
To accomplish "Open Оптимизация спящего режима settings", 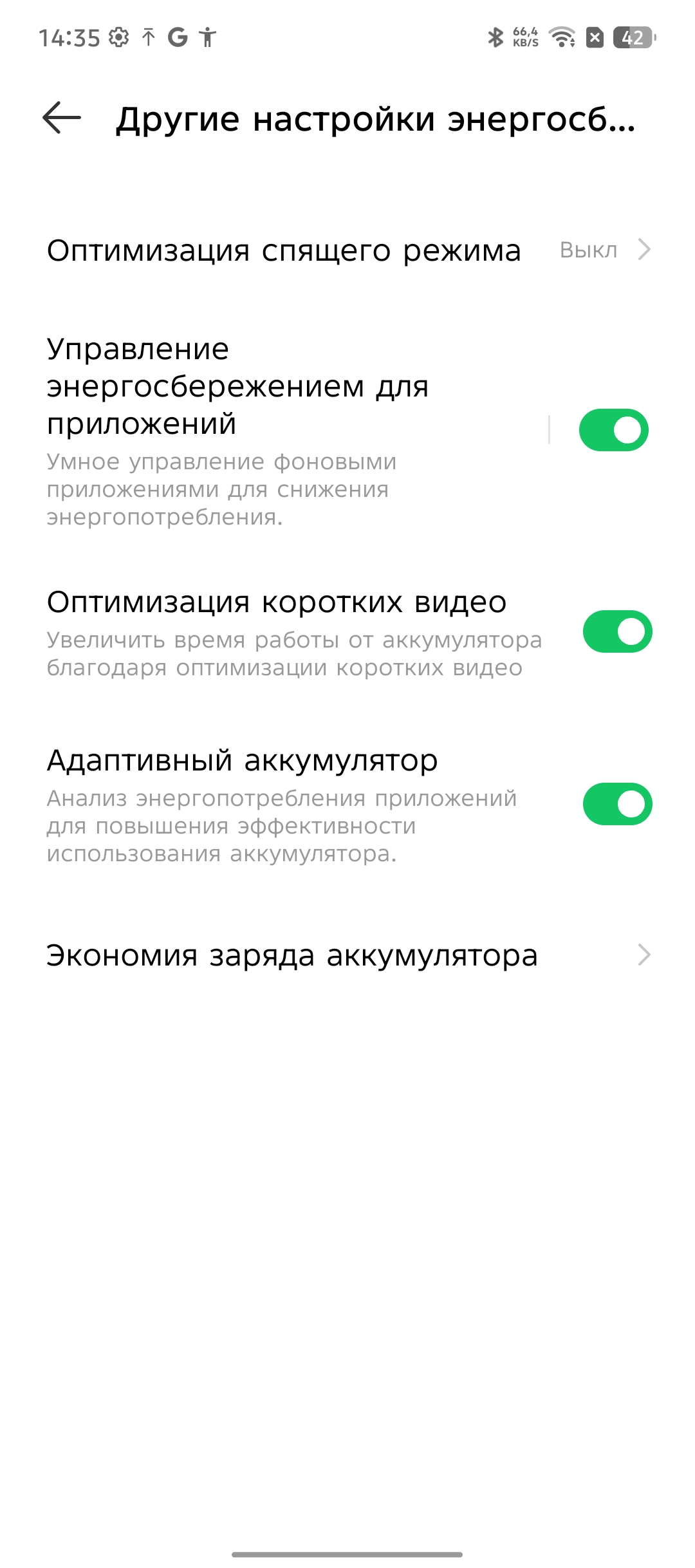I will click(347, 250).
